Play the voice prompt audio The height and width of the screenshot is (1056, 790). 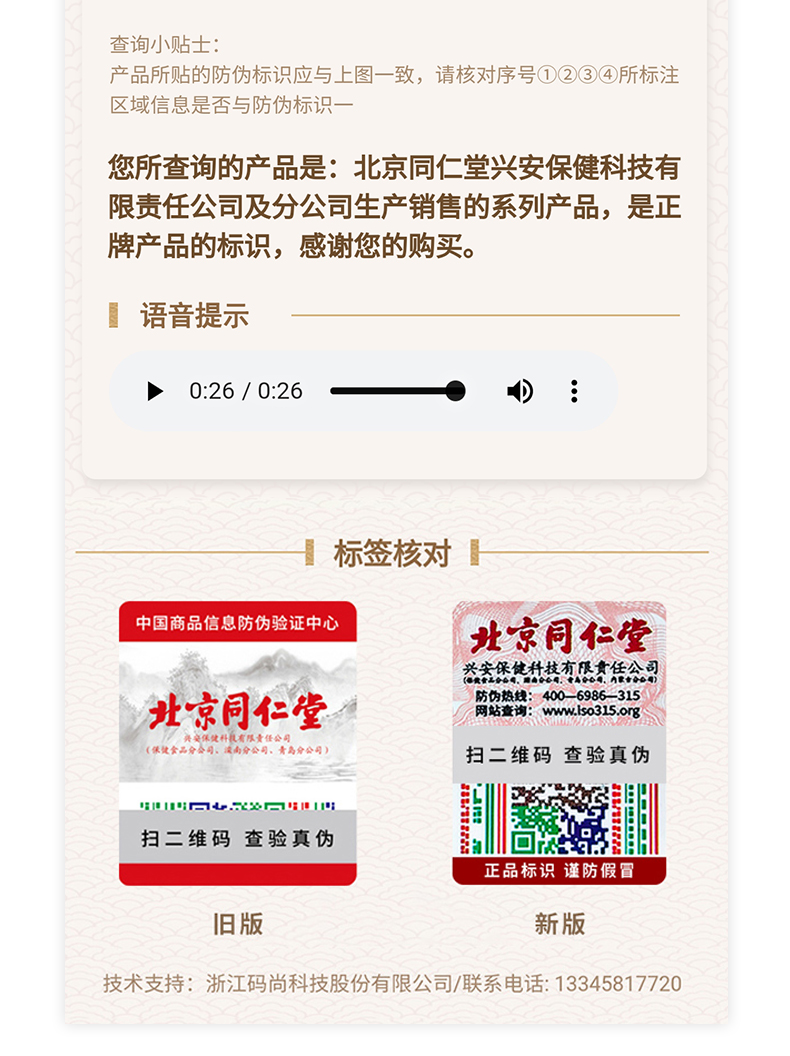pos(155,391)
